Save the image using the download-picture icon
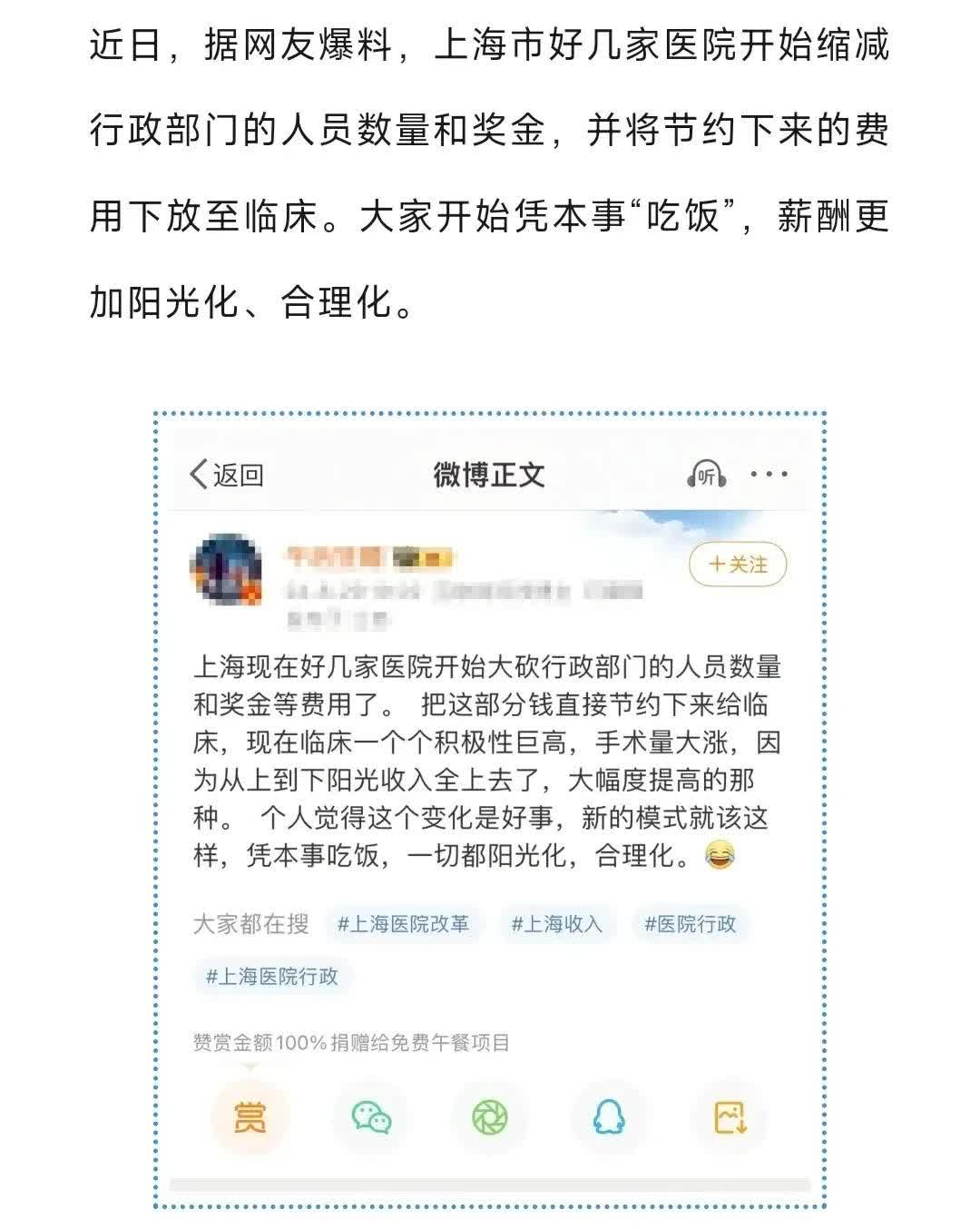Viewport: 980px width, 1229px height. click(x=728, y=1120)
